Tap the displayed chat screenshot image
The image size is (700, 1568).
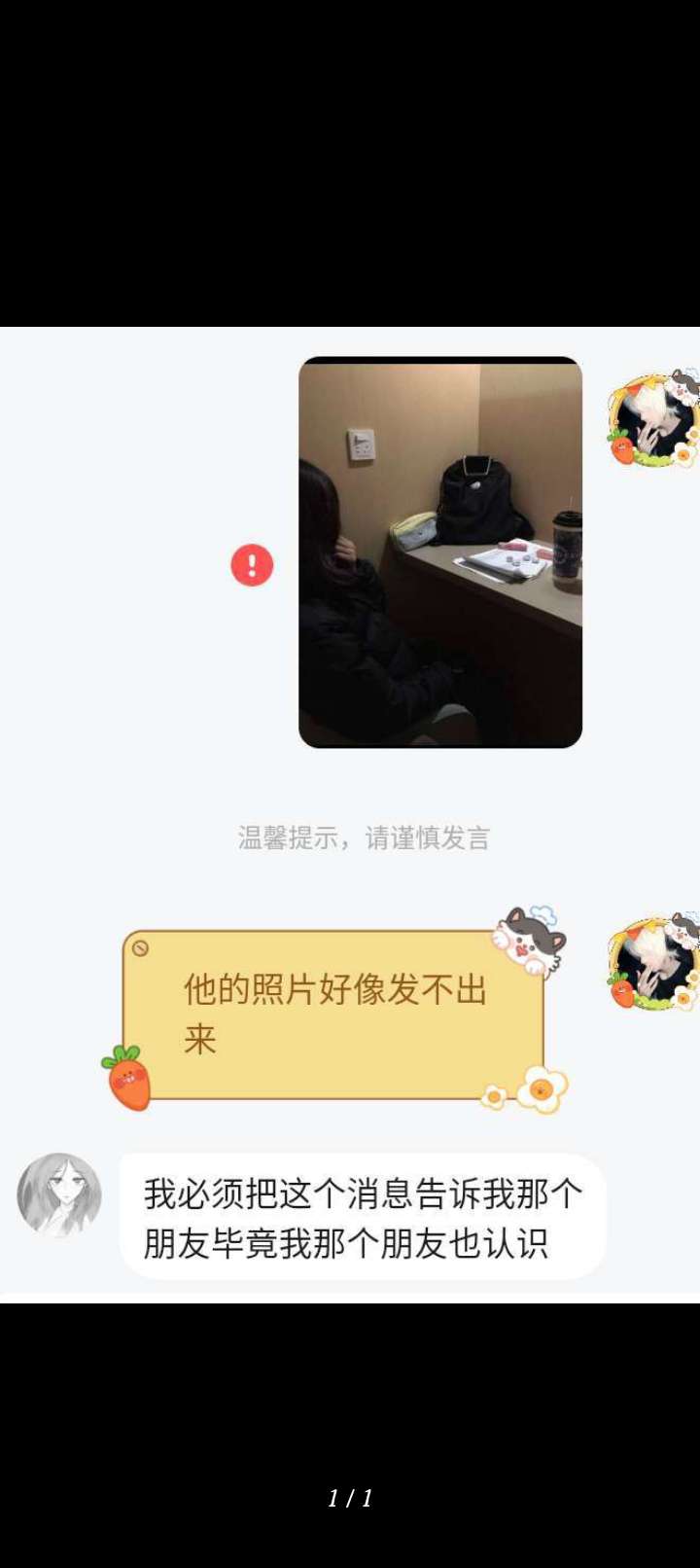(x=350, y=815)
